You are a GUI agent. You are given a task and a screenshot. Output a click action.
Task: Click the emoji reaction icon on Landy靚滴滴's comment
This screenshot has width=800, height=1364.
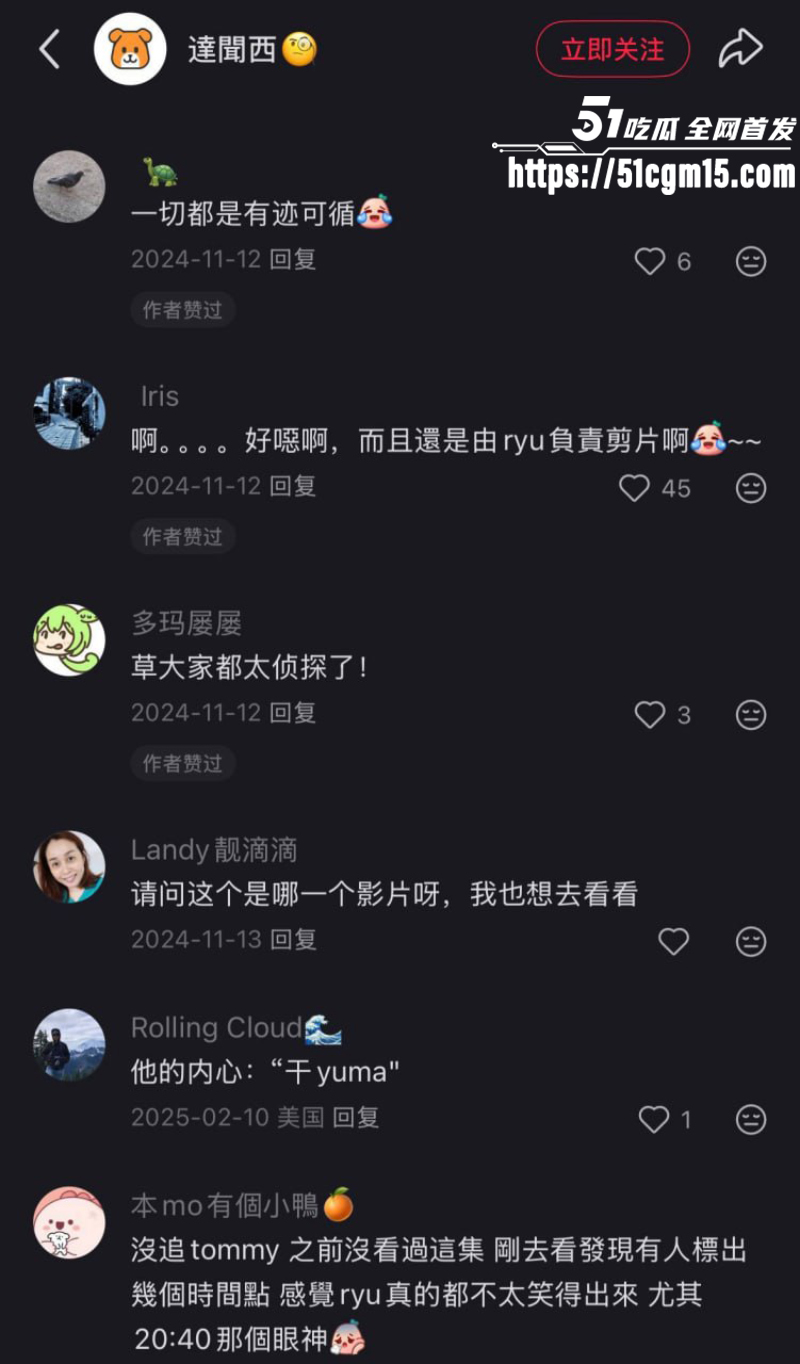point(751,941)
